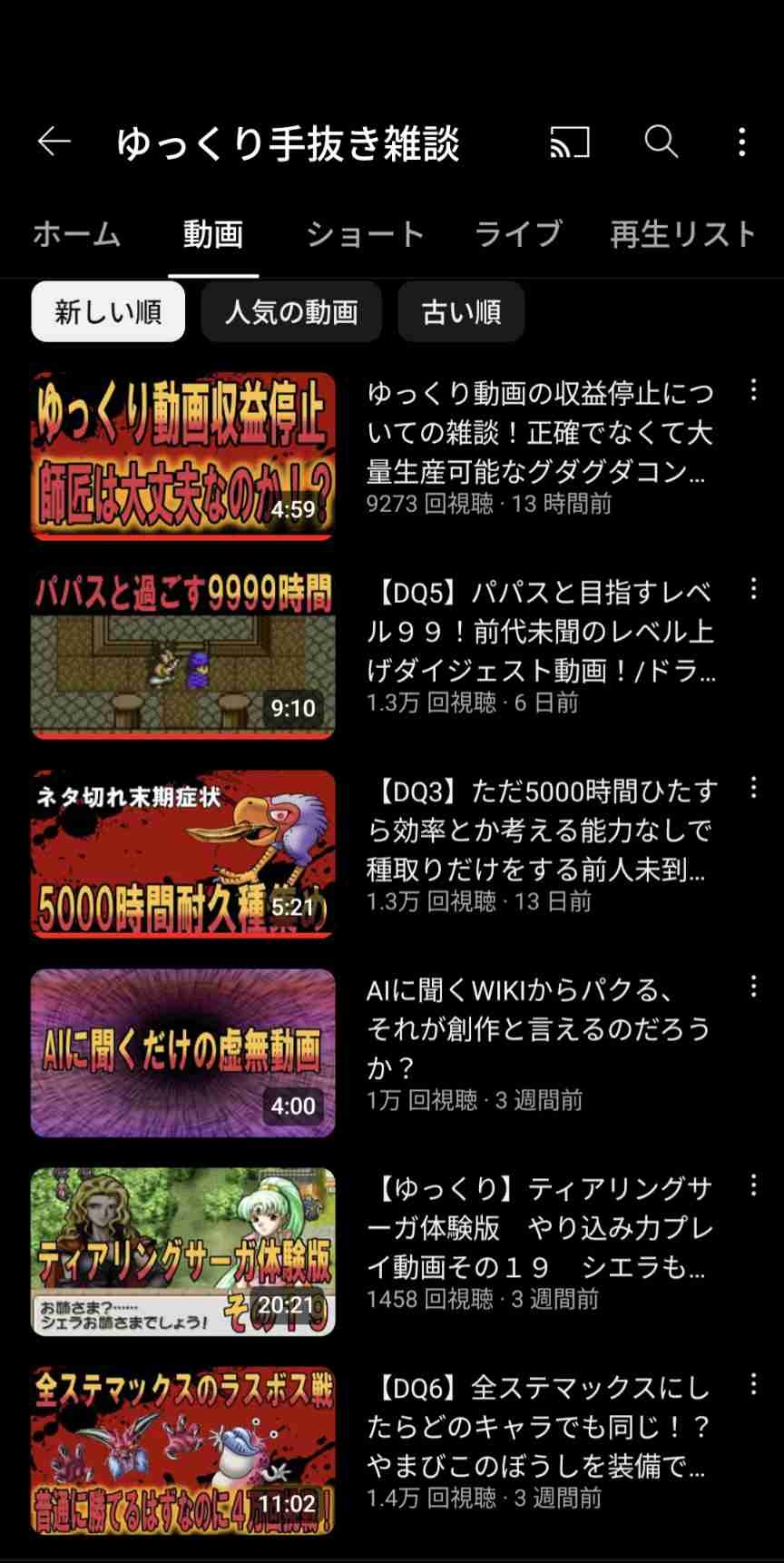Open more options for the 【DQ5】 video

click(x=753, y=589)
